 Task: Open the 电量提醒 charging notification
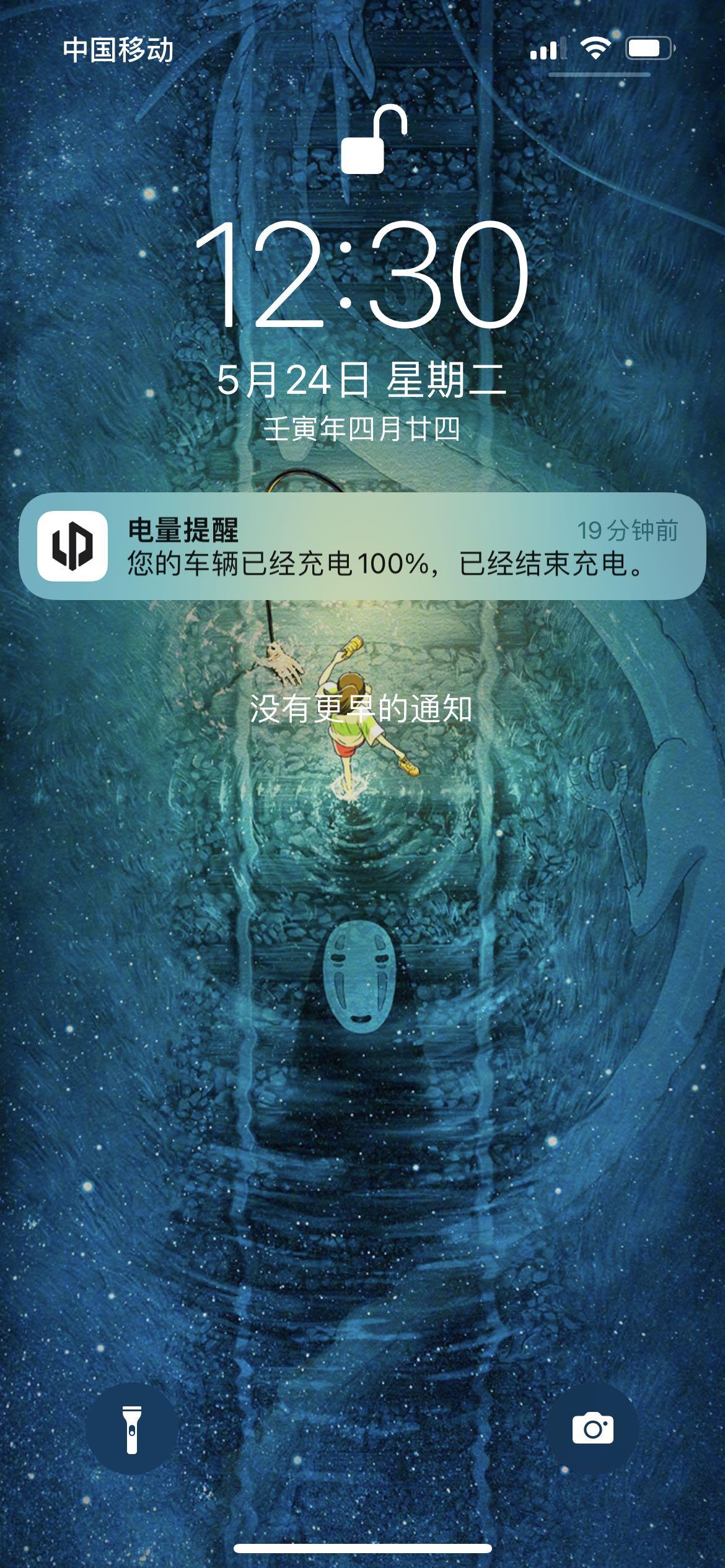point(362,546)
